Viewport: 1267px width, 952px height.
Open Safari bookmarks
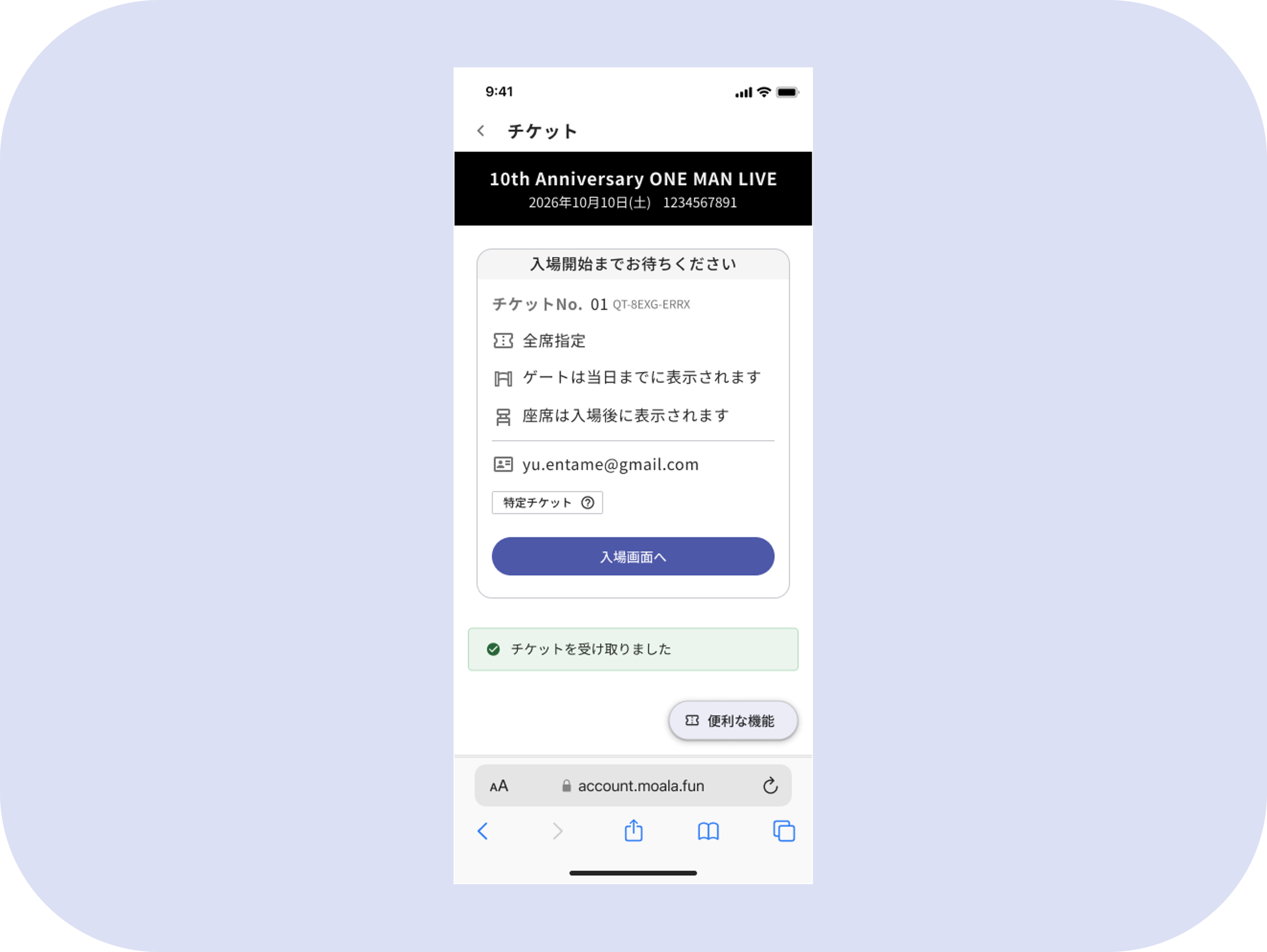[708, 831]
